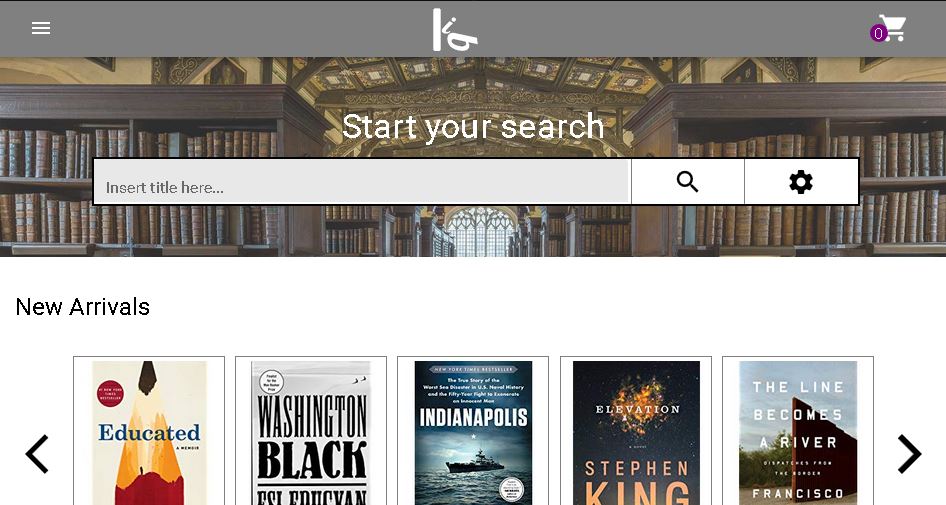This screenshot has width=946, height=505.
Task: Show previous New Arrivals books
Action: click(37, 454)
